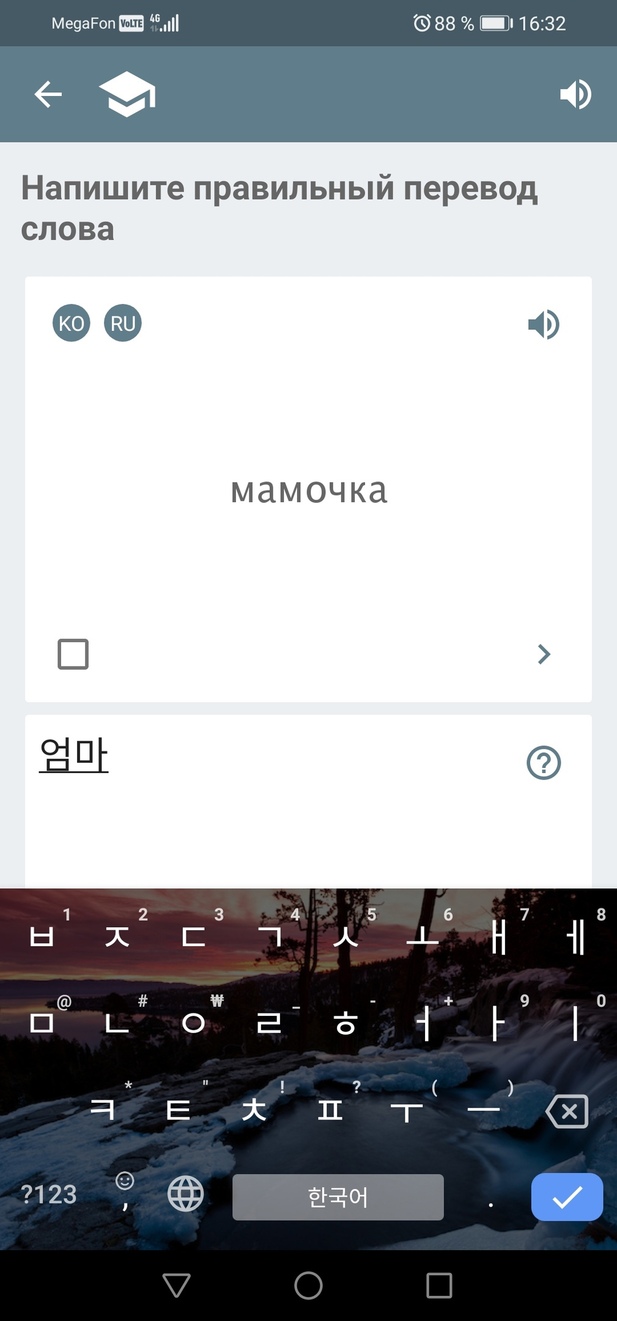
Task: Delete a character with keyboard backspace
Action: tap(567, 1110)
